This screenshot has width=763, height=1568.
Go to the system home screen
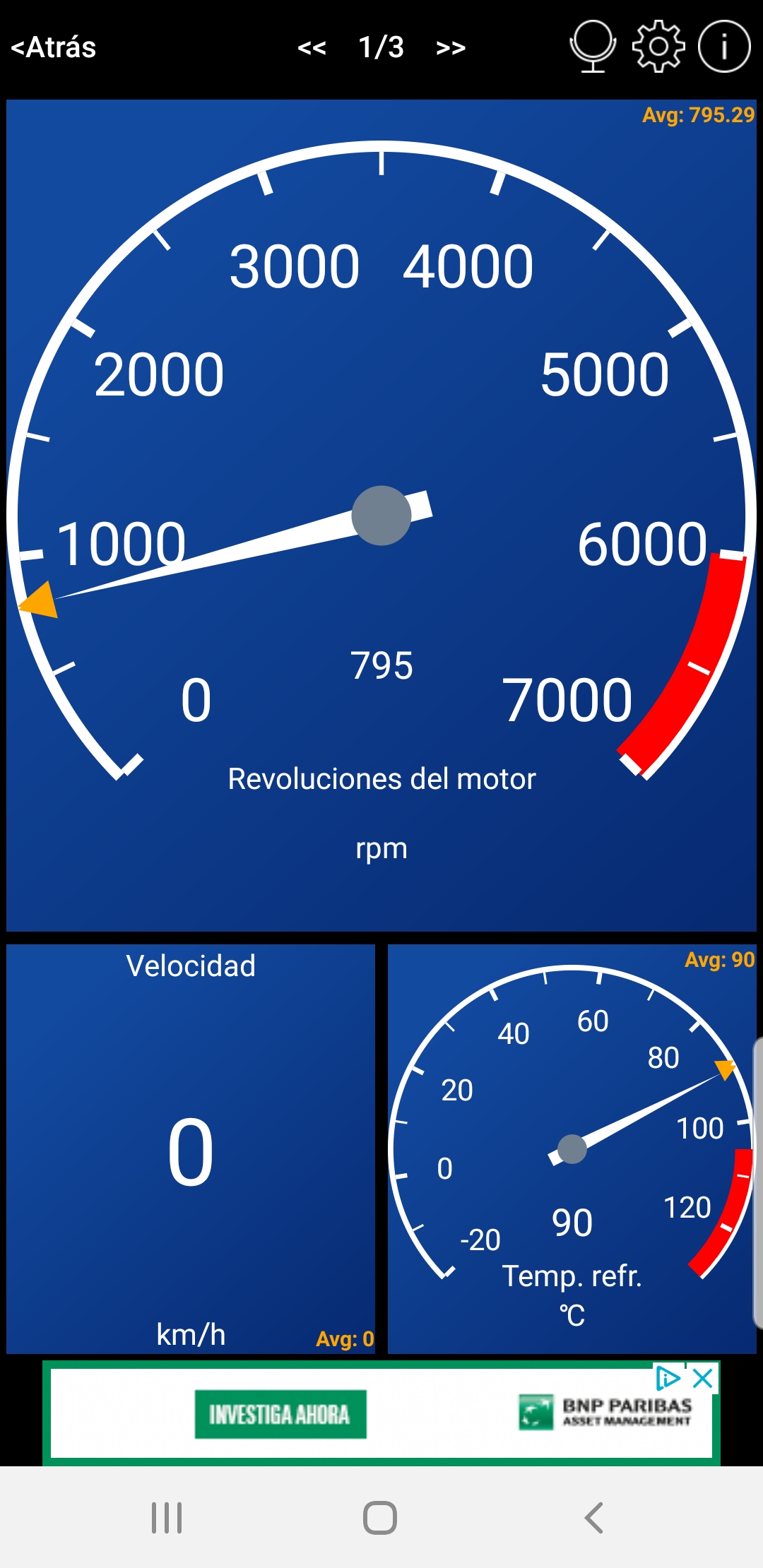(380, 1517)
